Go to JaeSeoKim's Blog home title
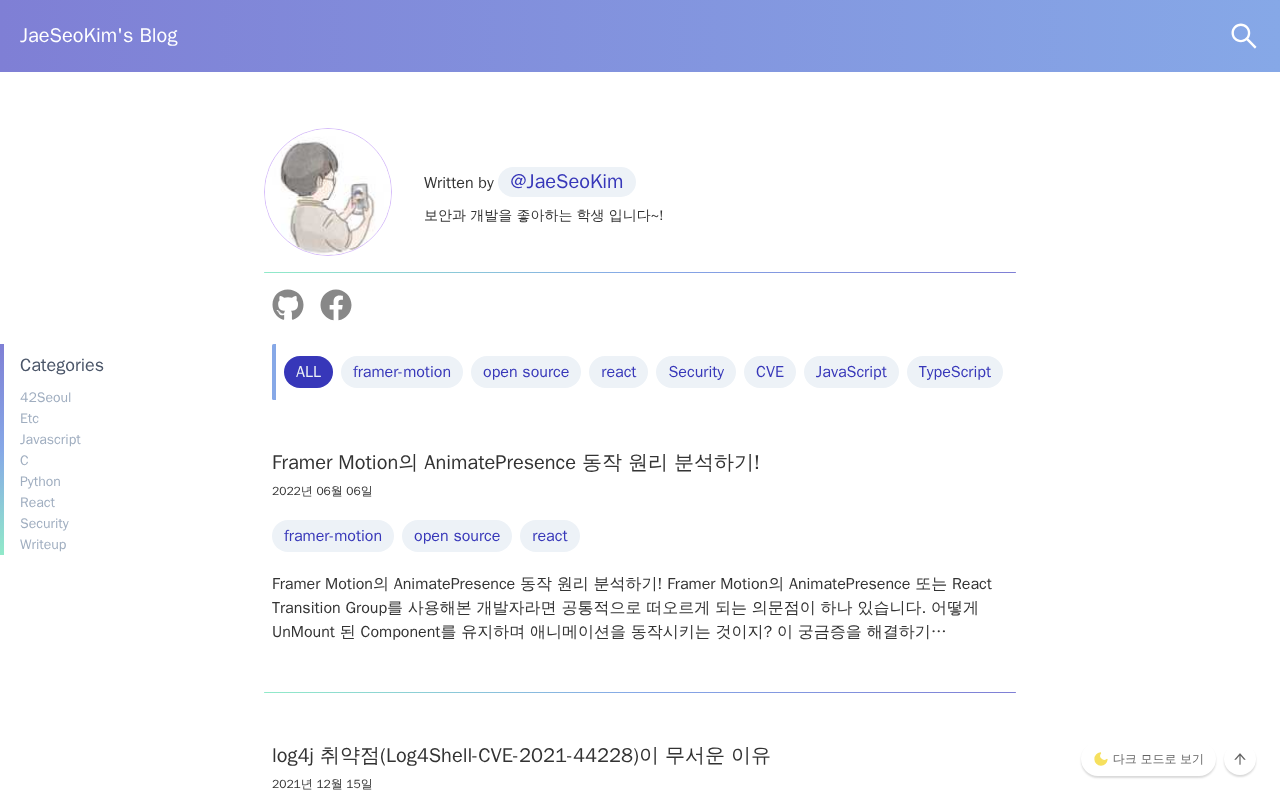 click(x=99, y=36)
